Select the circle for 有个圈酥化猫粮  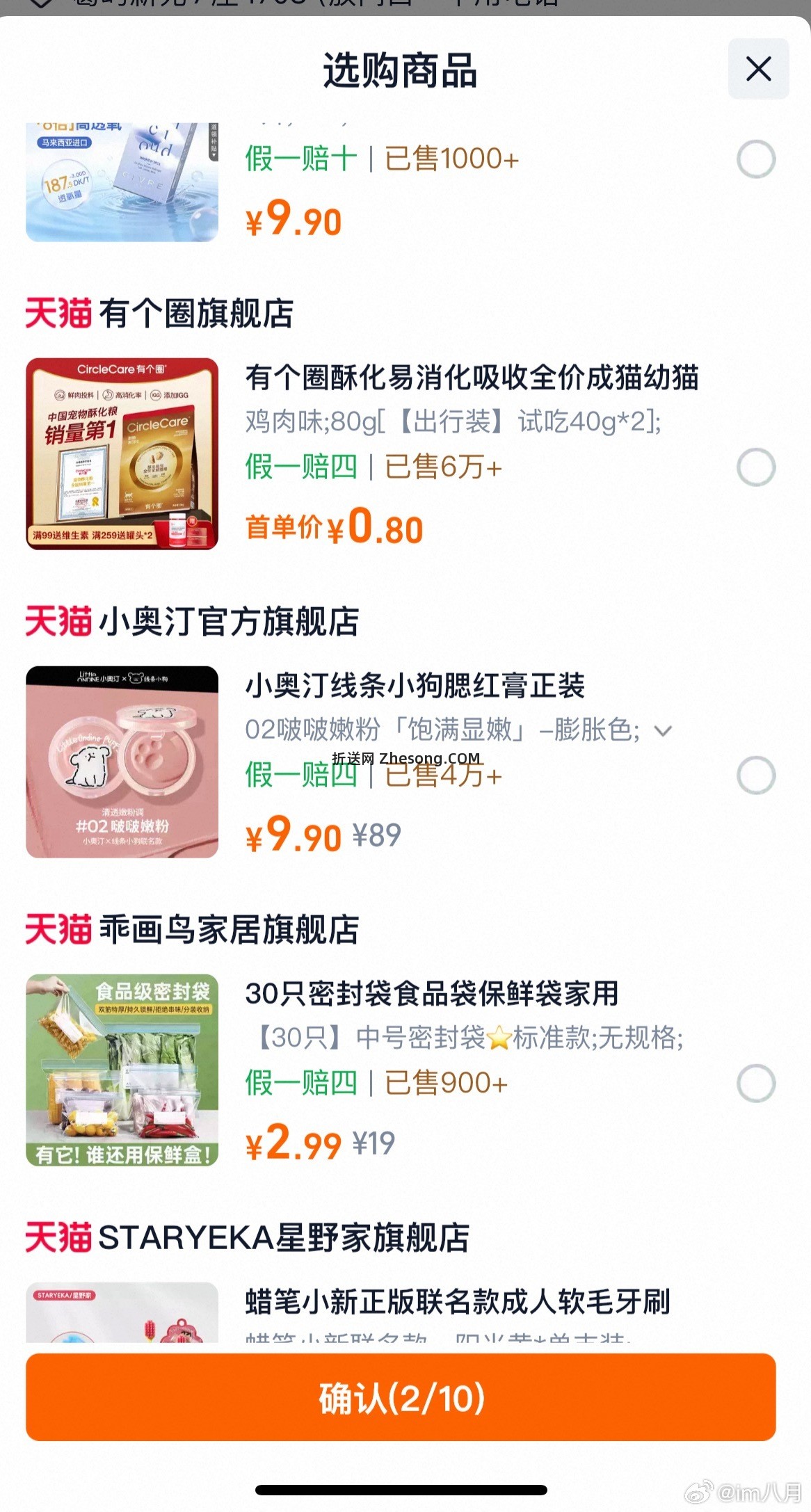tap(758, 468)
